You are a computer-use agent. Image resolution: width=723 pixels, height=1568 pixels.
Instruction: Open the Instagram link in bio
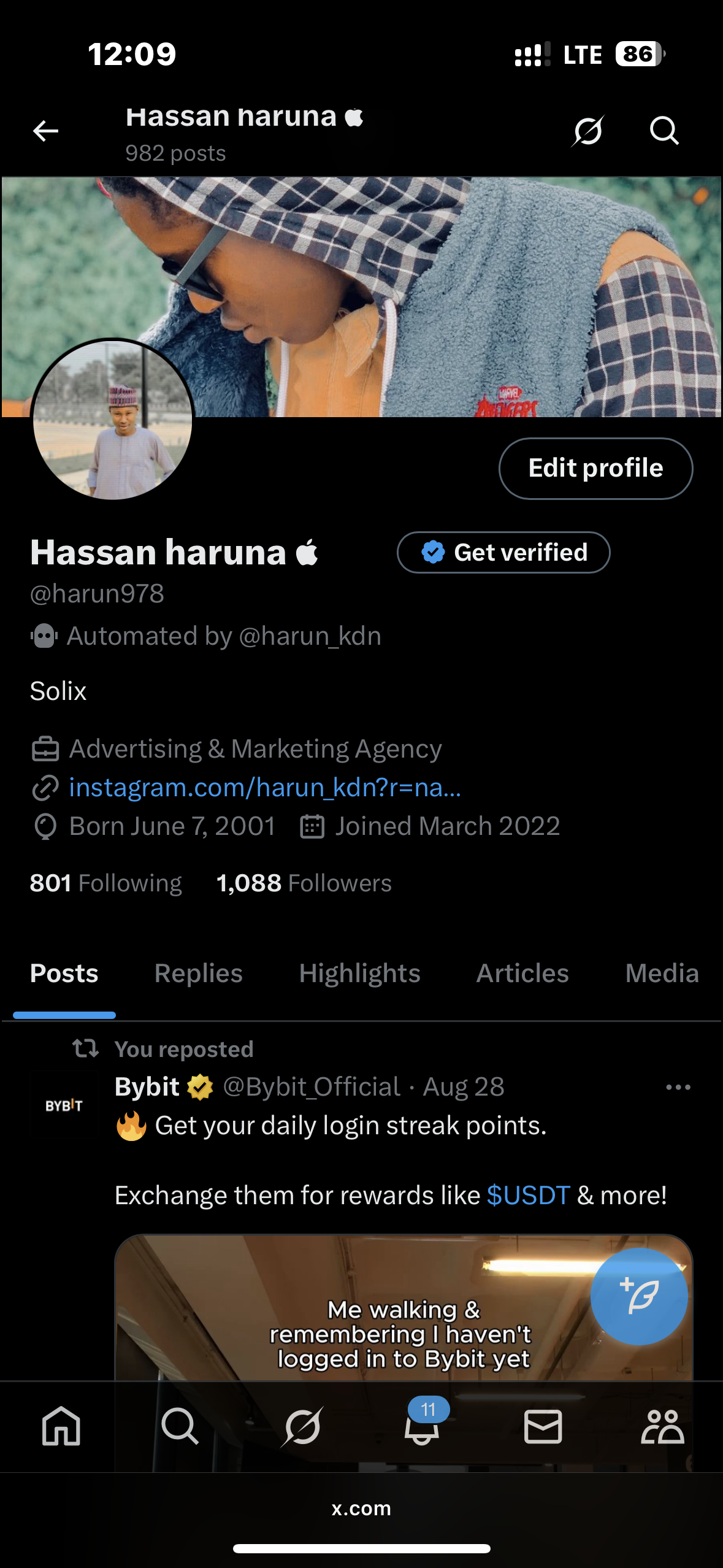(x=265, y=787)
